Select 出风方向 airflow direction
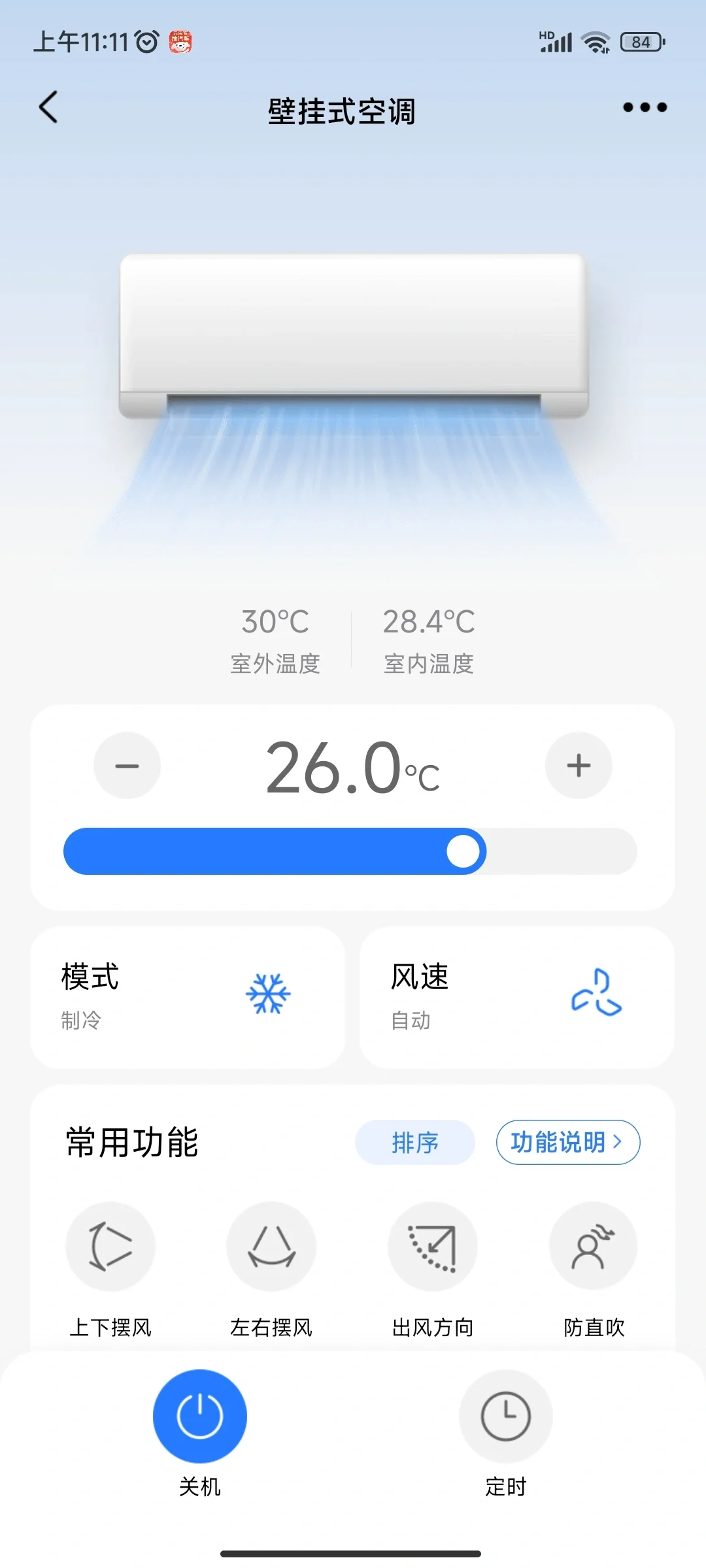The width and height of the screenshot is (706, 1568). tap(432, 1247)
